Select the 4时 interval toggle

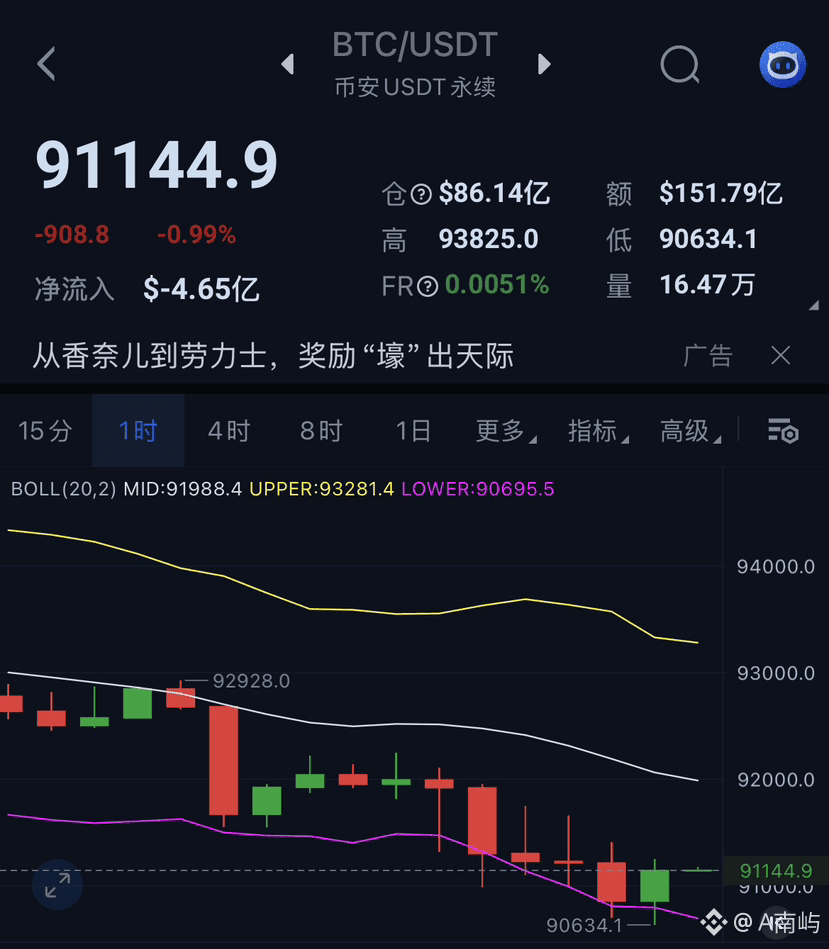tap(229, 430)
